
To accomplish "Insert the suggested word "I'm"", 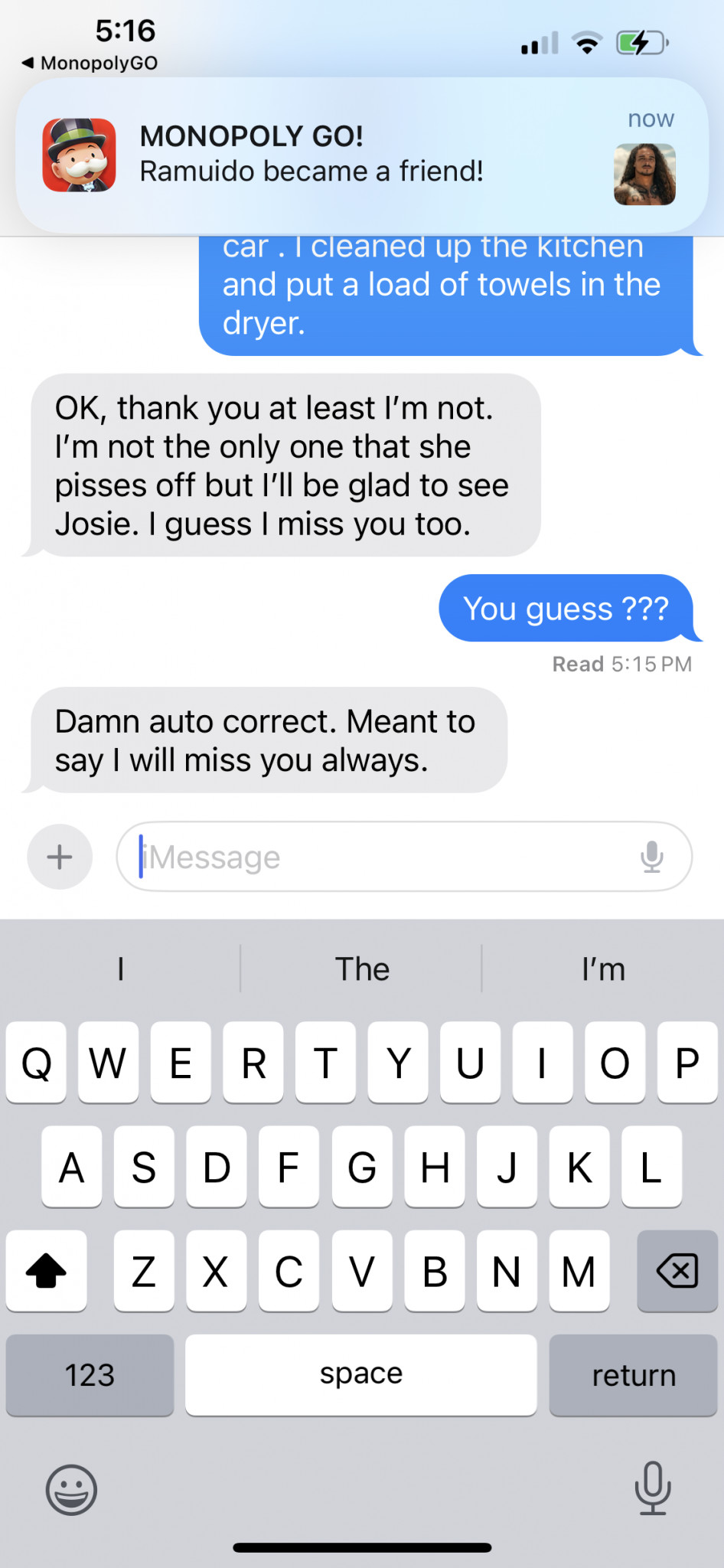I will point(603,969).
